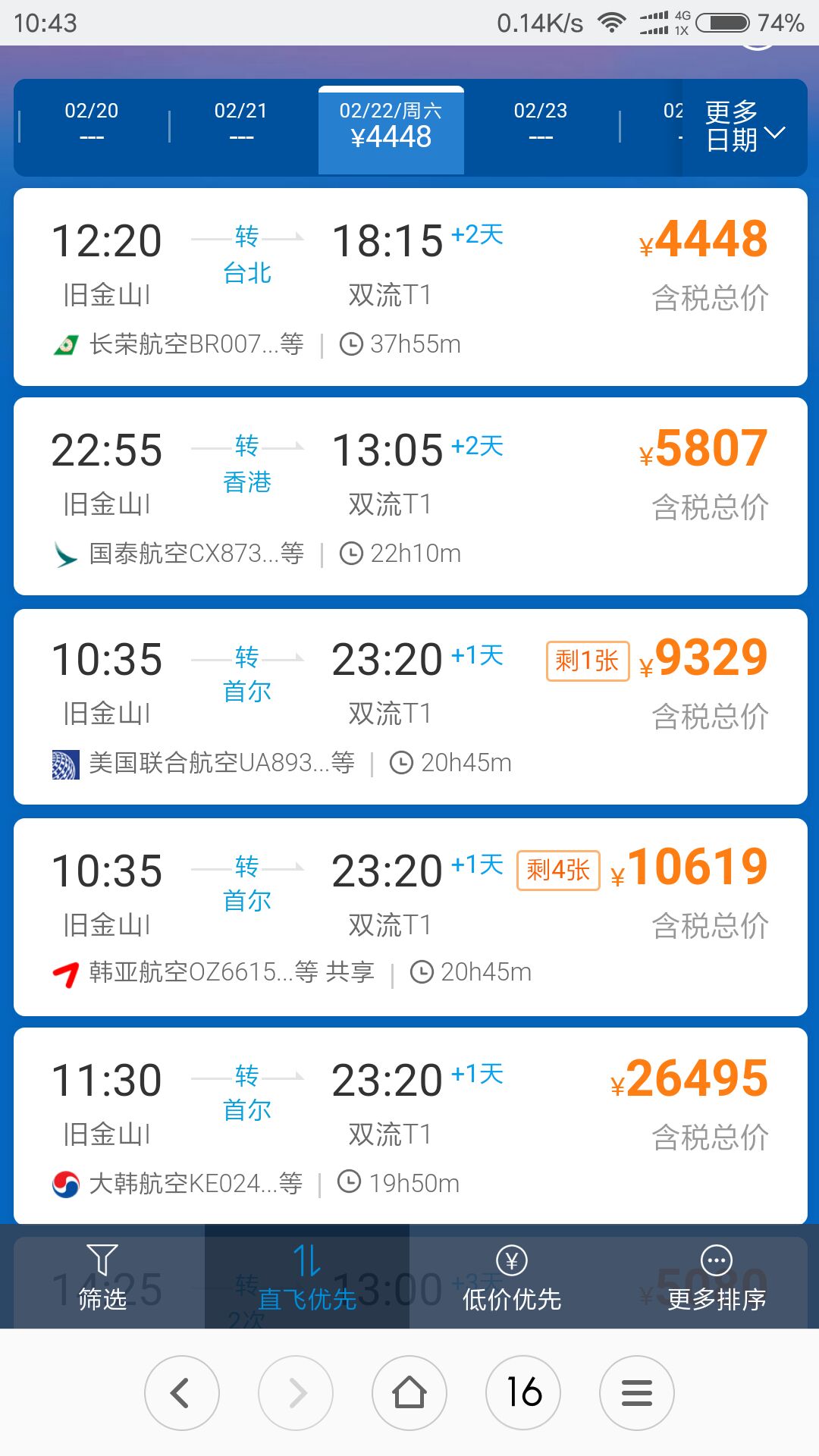
Task: Expand 更多日期 date picker
Action: 744,127
